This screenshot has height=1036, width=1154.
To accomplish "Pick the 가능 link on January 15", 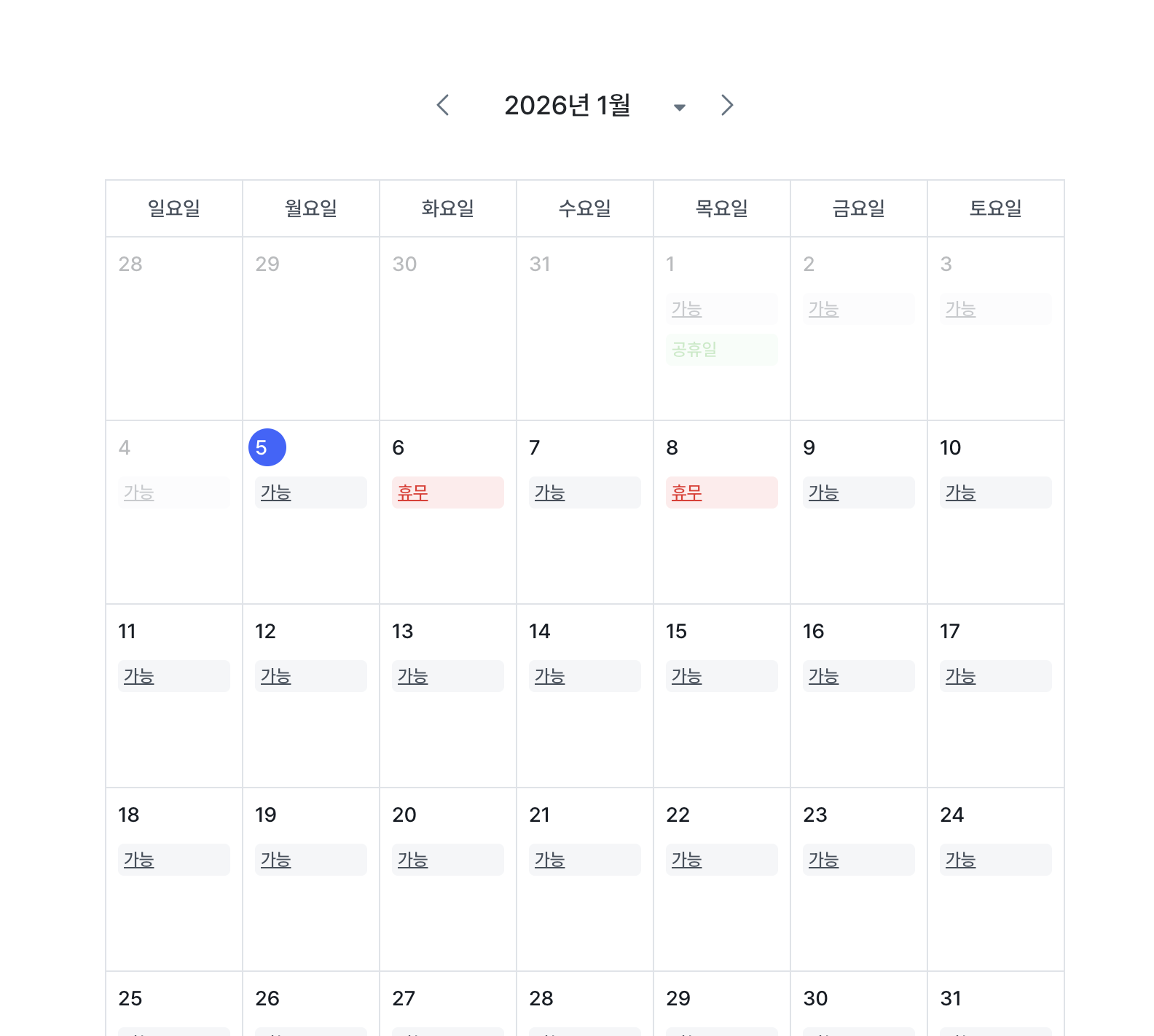I will [x=687, y=677].
